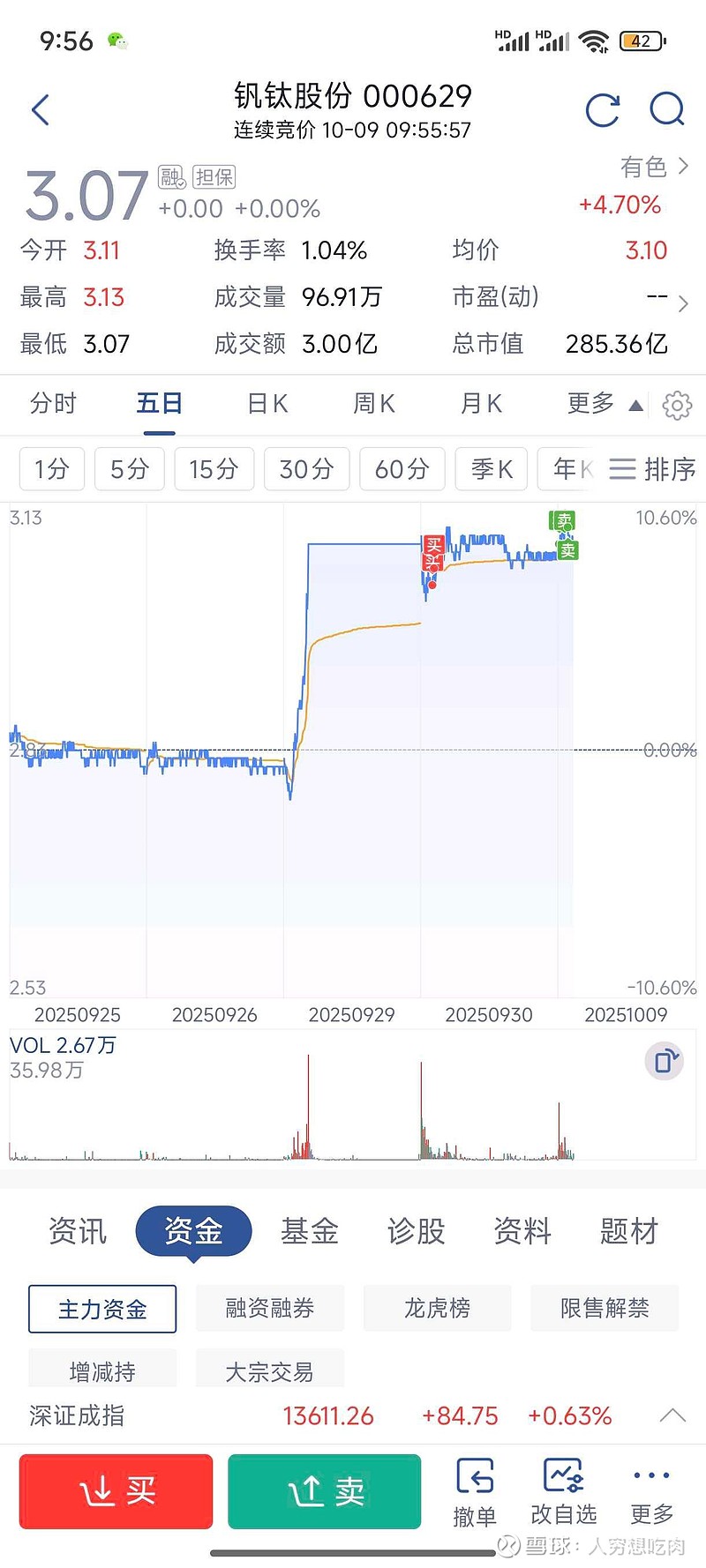
Task: Go back using the top-left arrow
Action: [41, 110]
